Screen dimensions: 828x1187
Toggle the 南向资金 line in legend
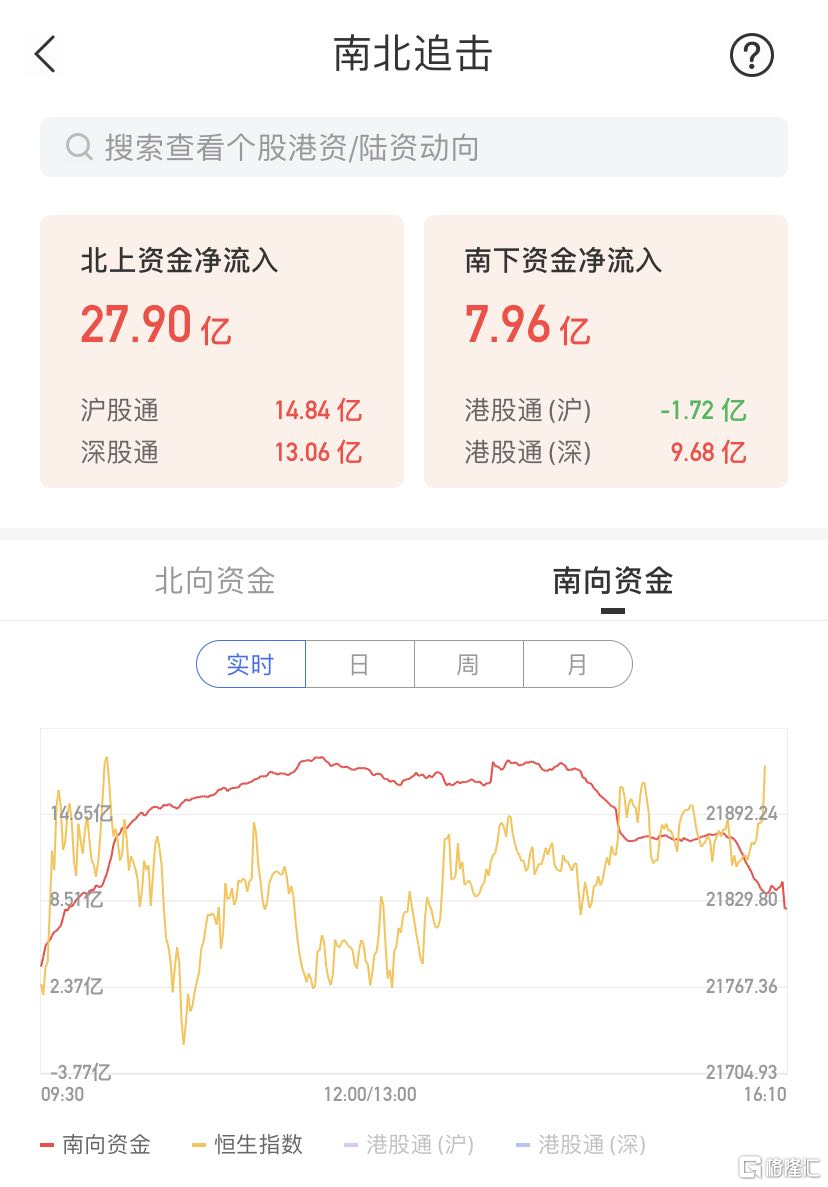point(96,1145)
